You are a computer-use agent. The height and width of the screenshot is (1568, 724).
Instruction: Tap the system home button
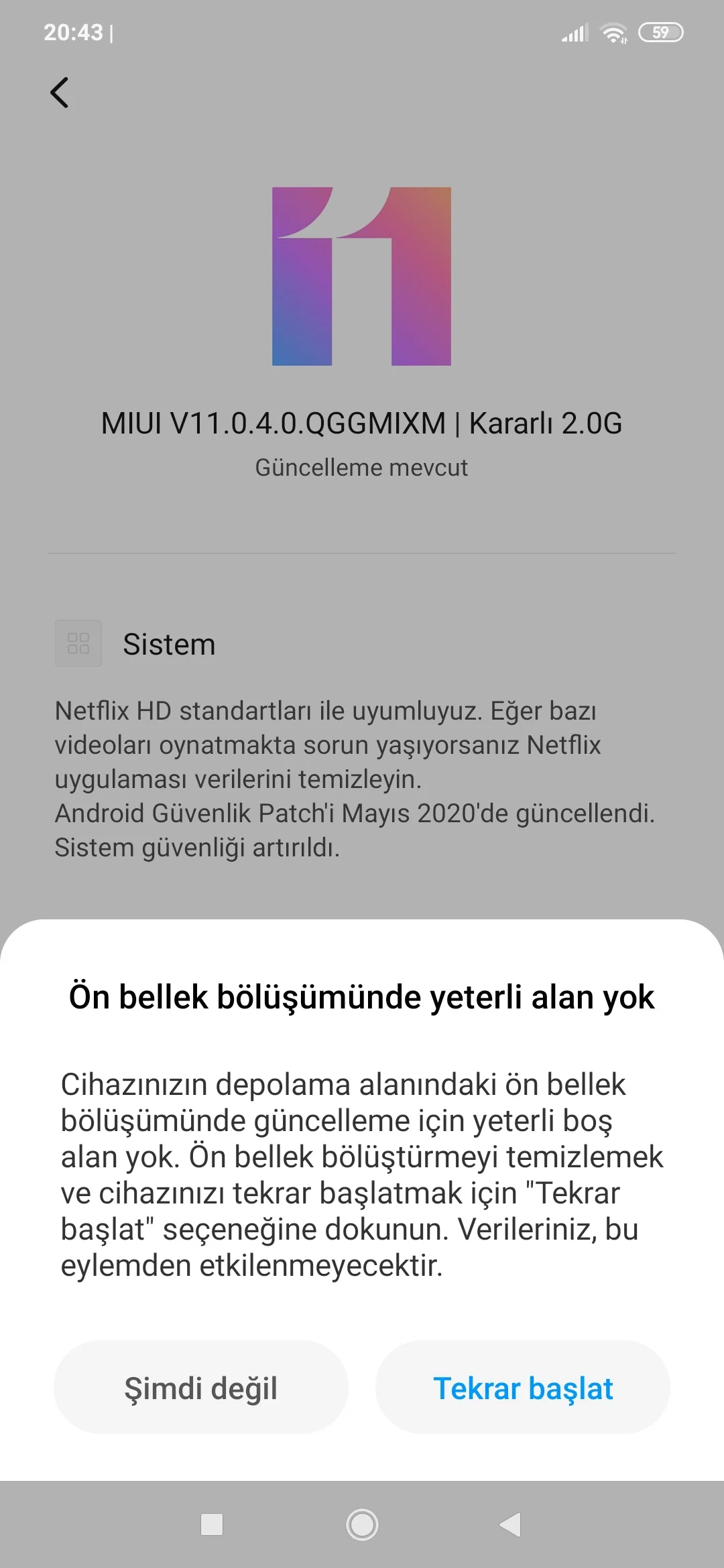coord(362,1524)
